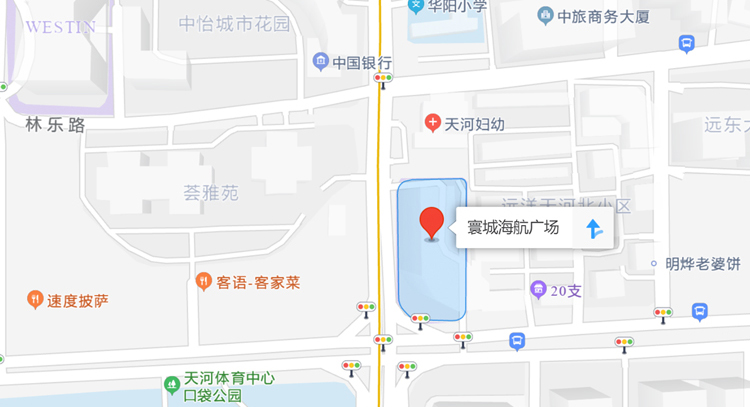
Task: Select the 中旅商务大厦 building point
Action: (545, 16)
